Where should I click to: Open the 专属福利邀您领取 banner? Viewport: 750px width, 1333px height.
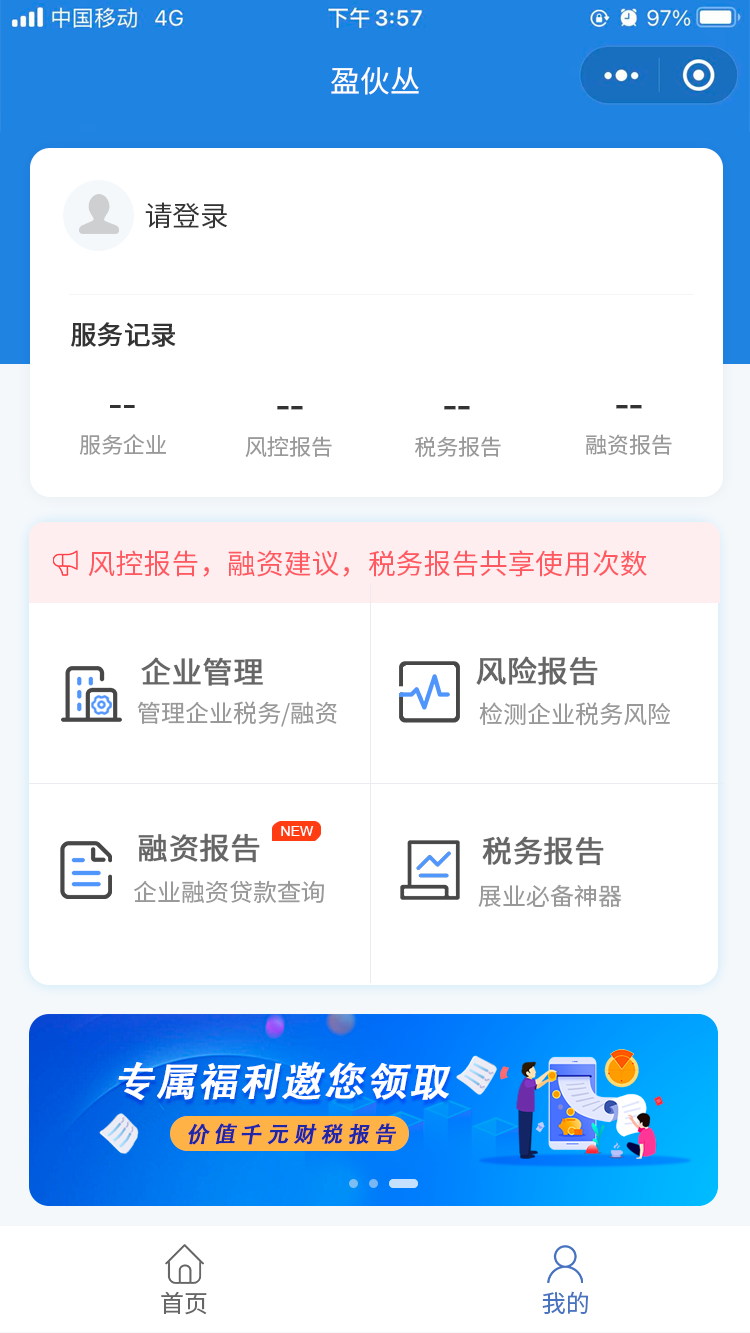(373, 1109)
